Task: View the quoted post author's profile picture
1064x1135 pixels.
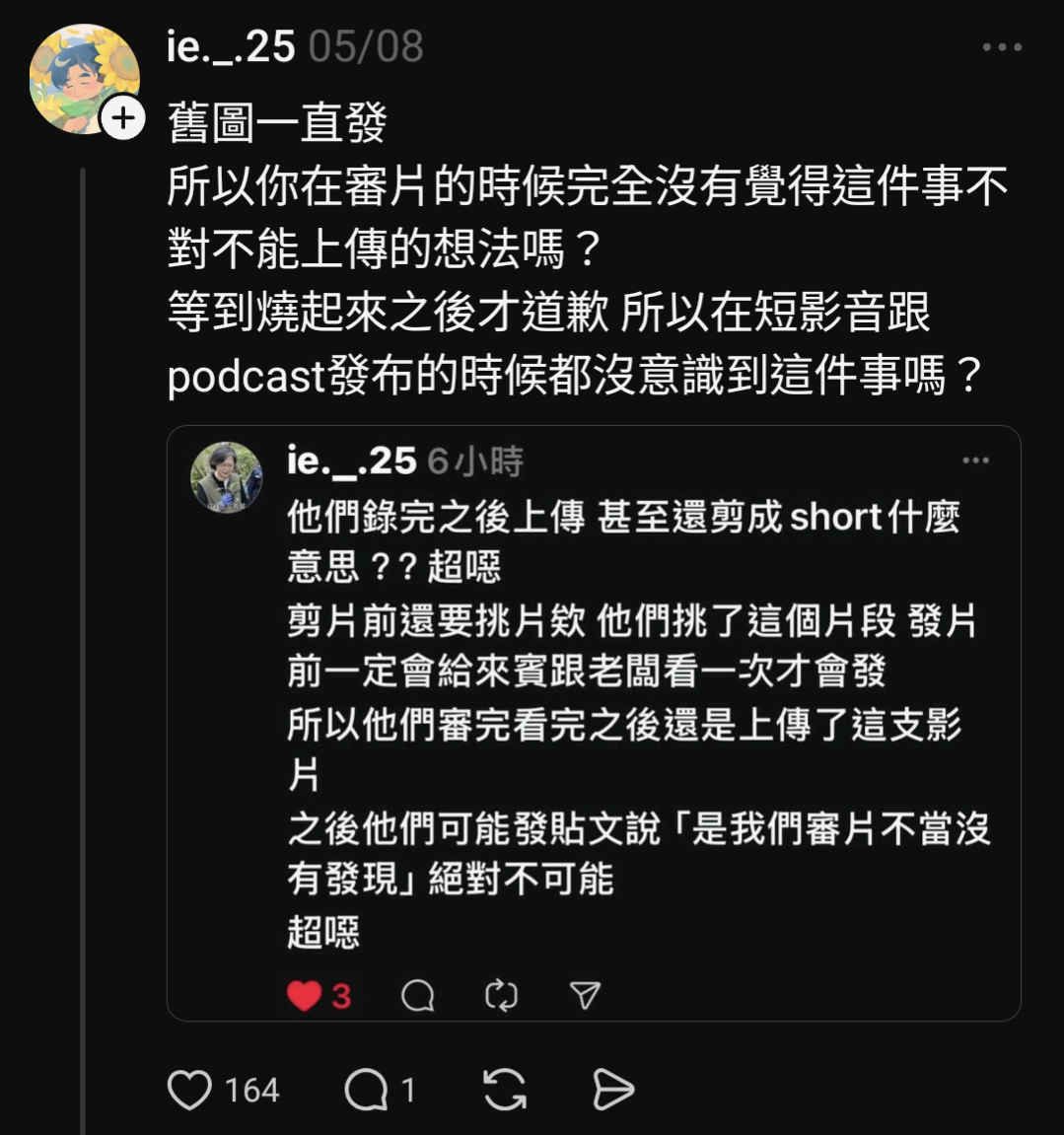Action: (227, 477)
